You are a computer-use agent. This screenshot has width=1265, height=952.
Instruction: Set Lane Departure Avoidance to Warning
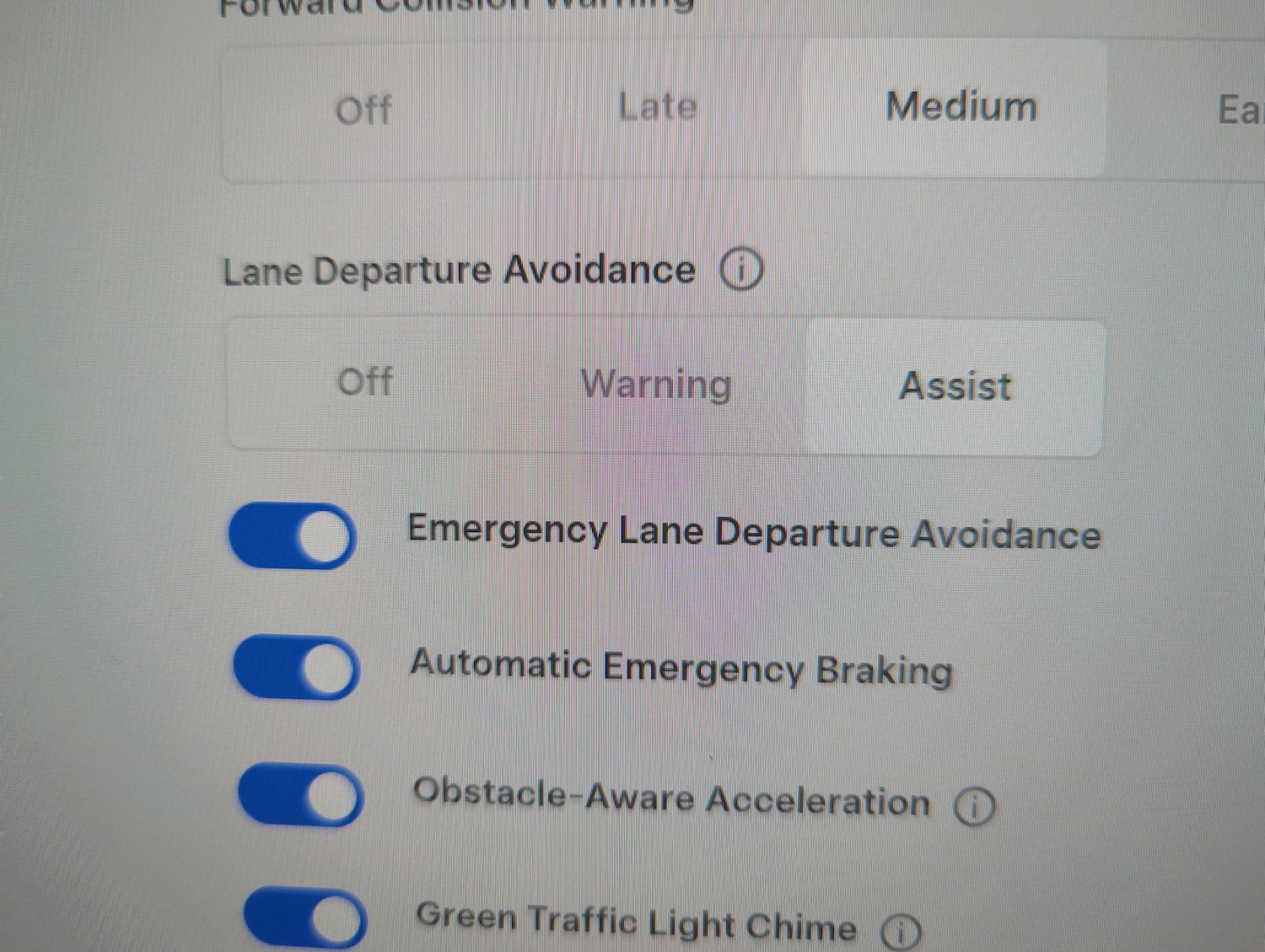click(x=656, y=385)
